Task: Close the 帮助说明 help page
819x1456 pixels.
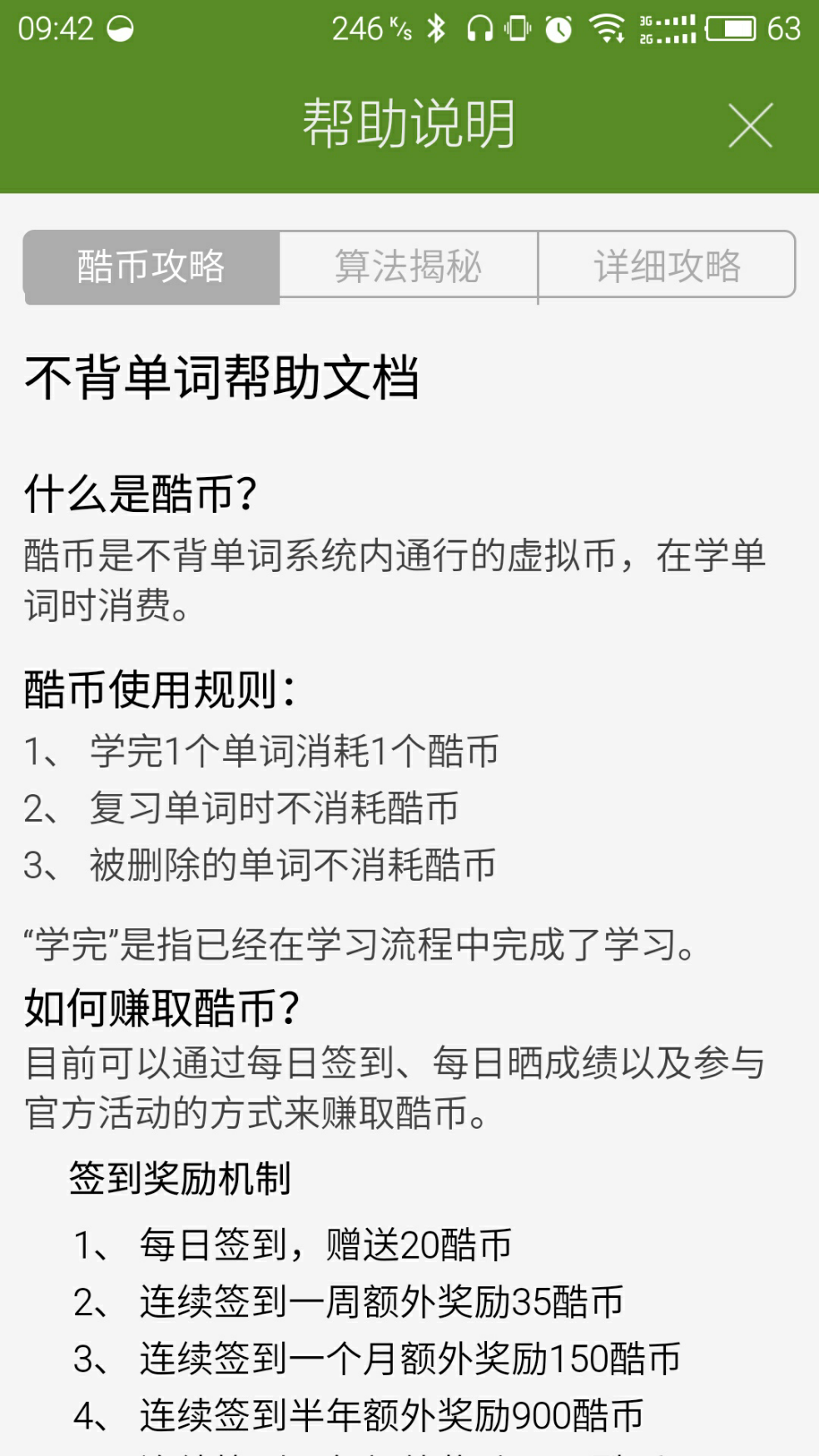Action: point(750,126)
